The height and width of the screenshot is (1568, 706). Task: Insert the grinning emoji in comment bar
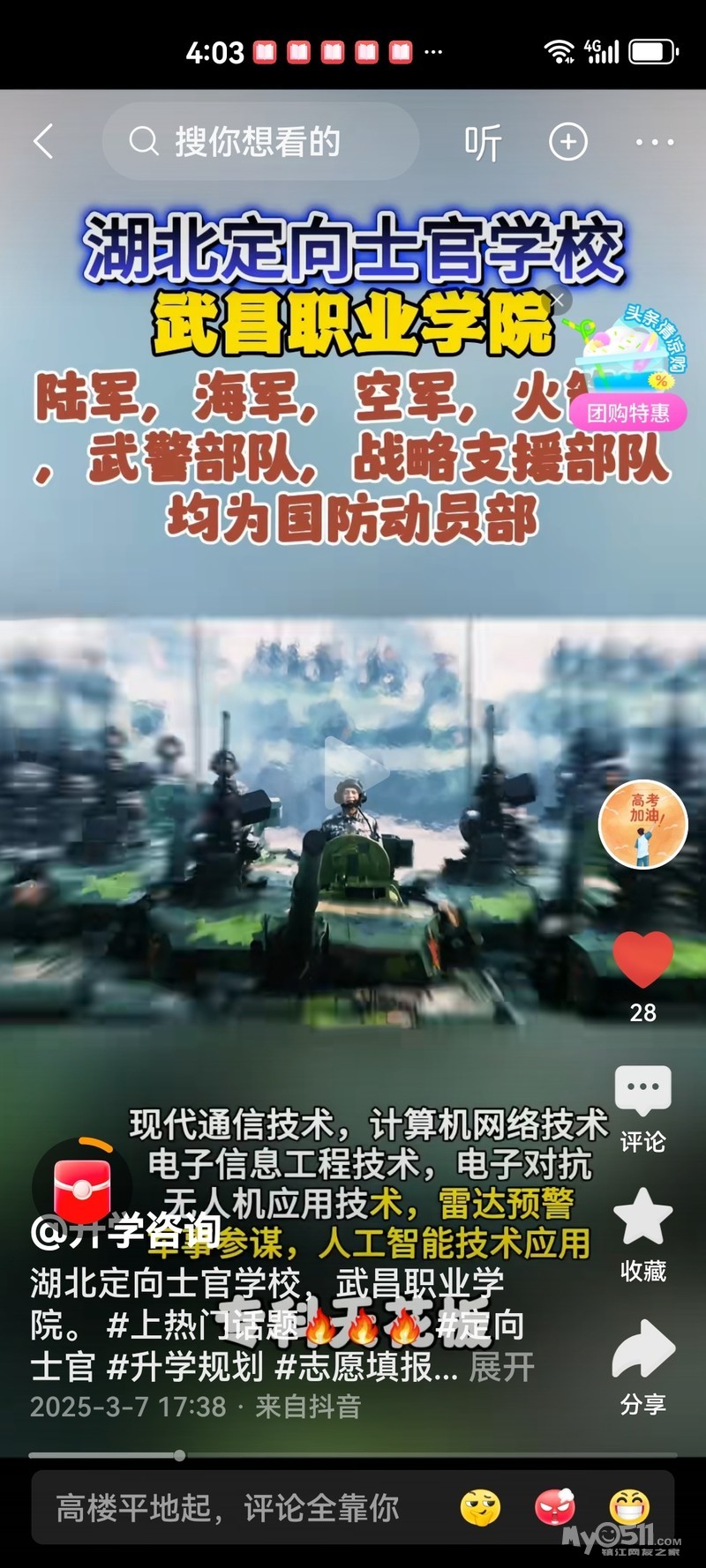point(629,1507)
